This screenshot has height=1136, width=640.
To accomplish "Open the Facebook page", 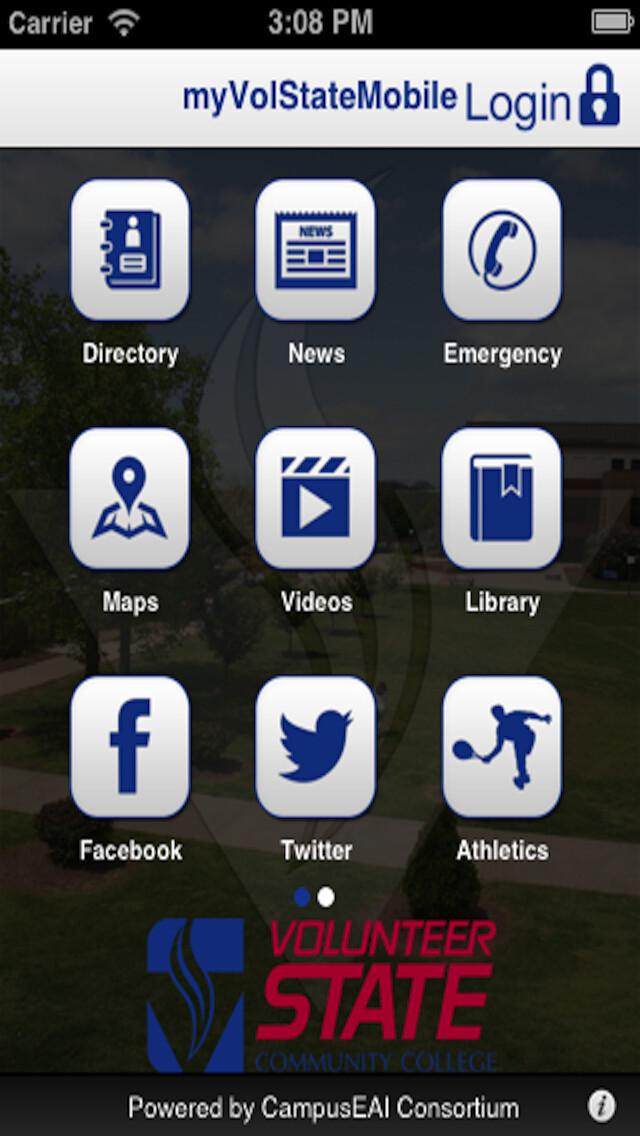I will pos(130,747).
